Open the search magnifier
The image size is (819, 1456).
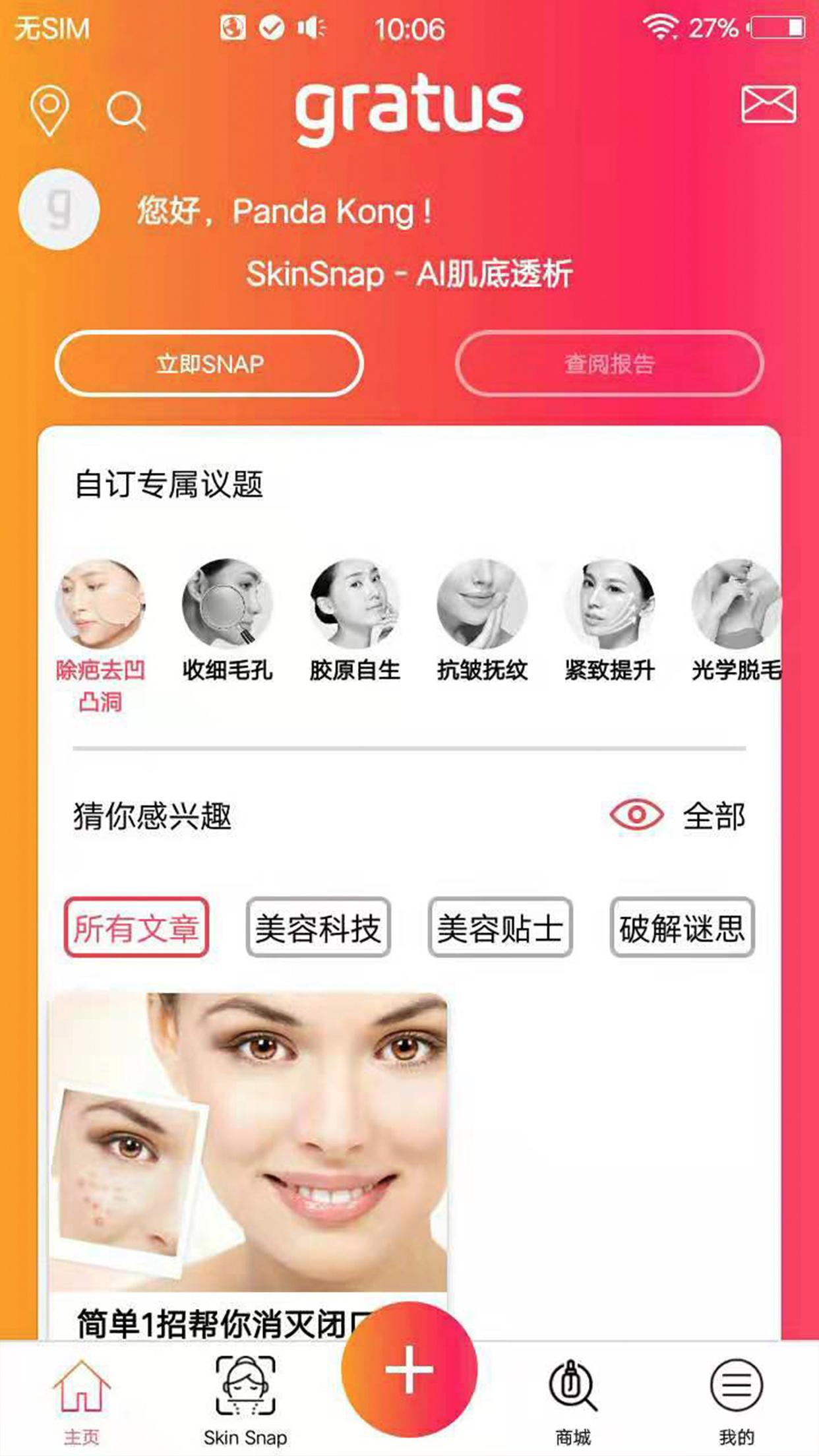[x=125, y=110]
